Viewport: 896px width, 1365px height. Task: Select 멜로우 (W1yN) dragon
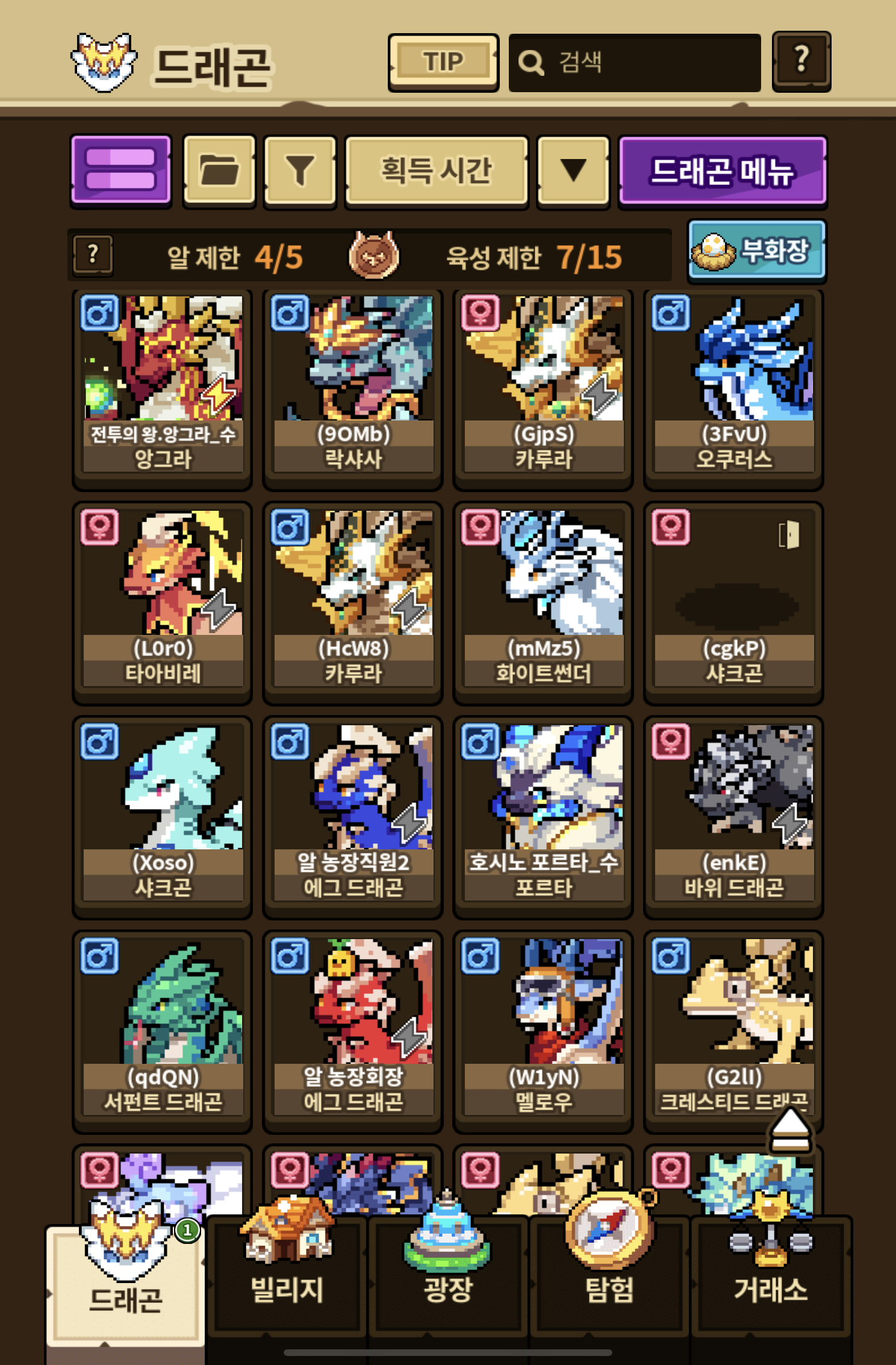(x=543, y=1029)
